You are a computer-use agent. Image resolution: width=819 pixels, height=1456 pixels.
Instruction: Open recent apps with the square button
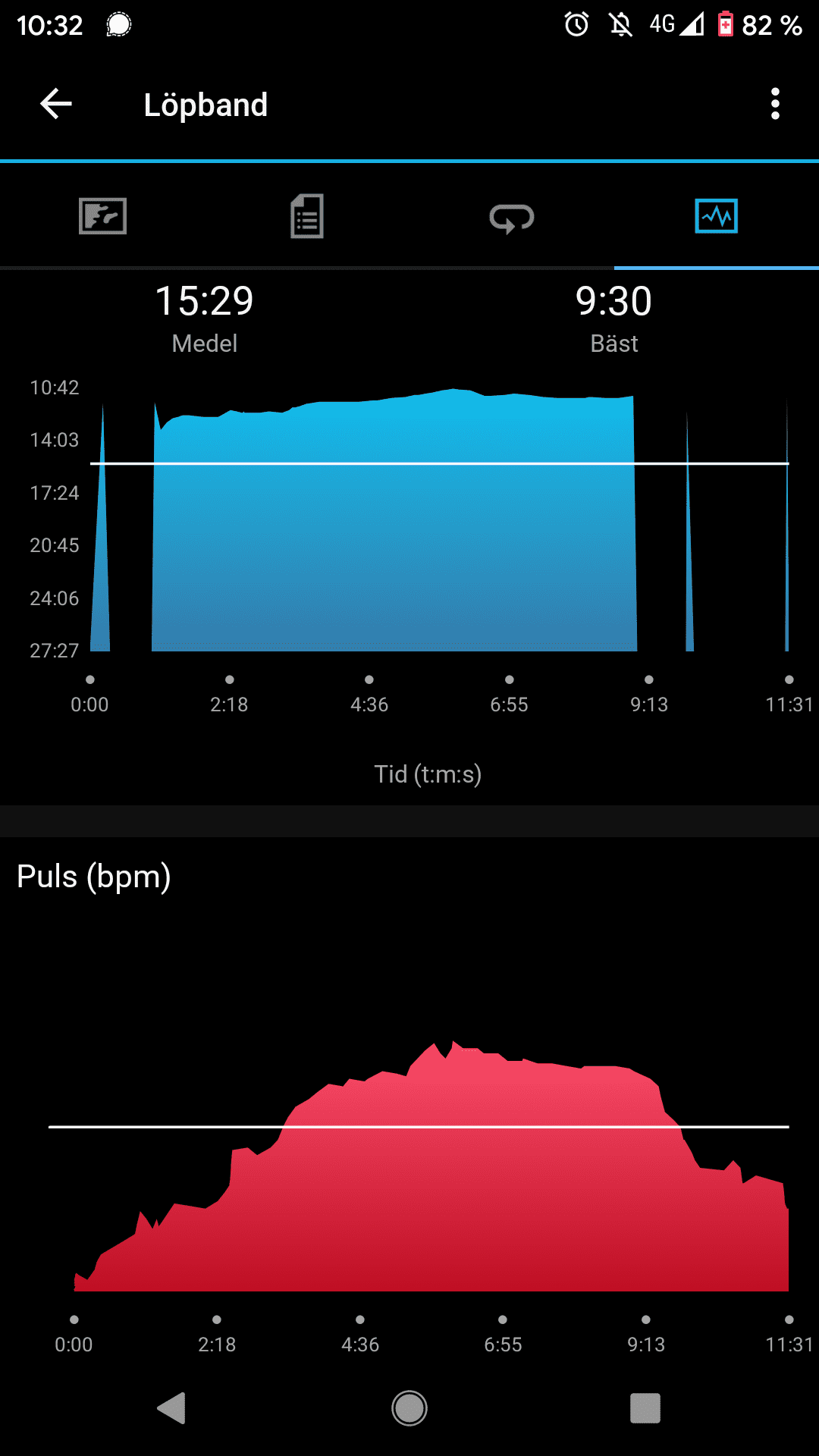point(645,1408)
